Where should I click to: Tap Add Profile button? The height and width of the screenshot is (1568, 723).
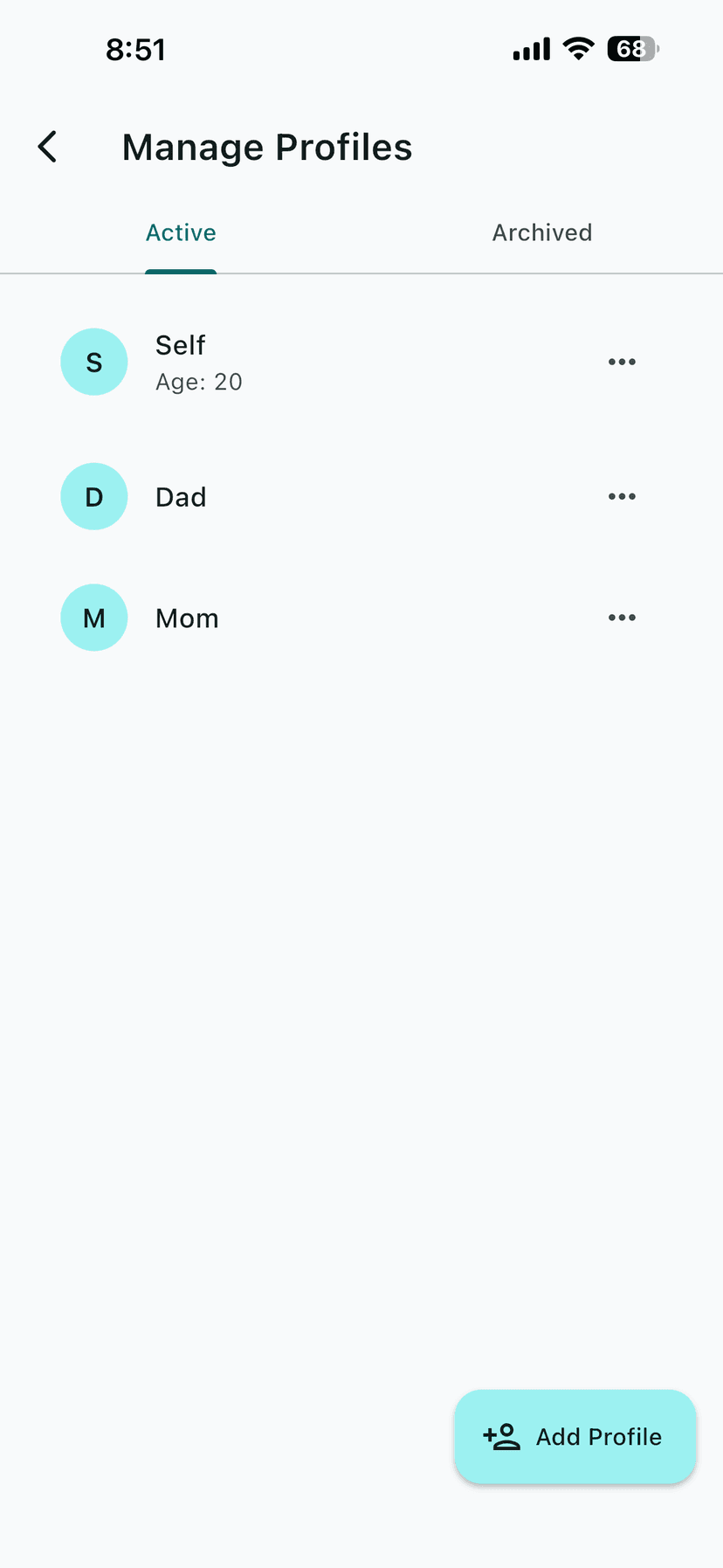575,1437
